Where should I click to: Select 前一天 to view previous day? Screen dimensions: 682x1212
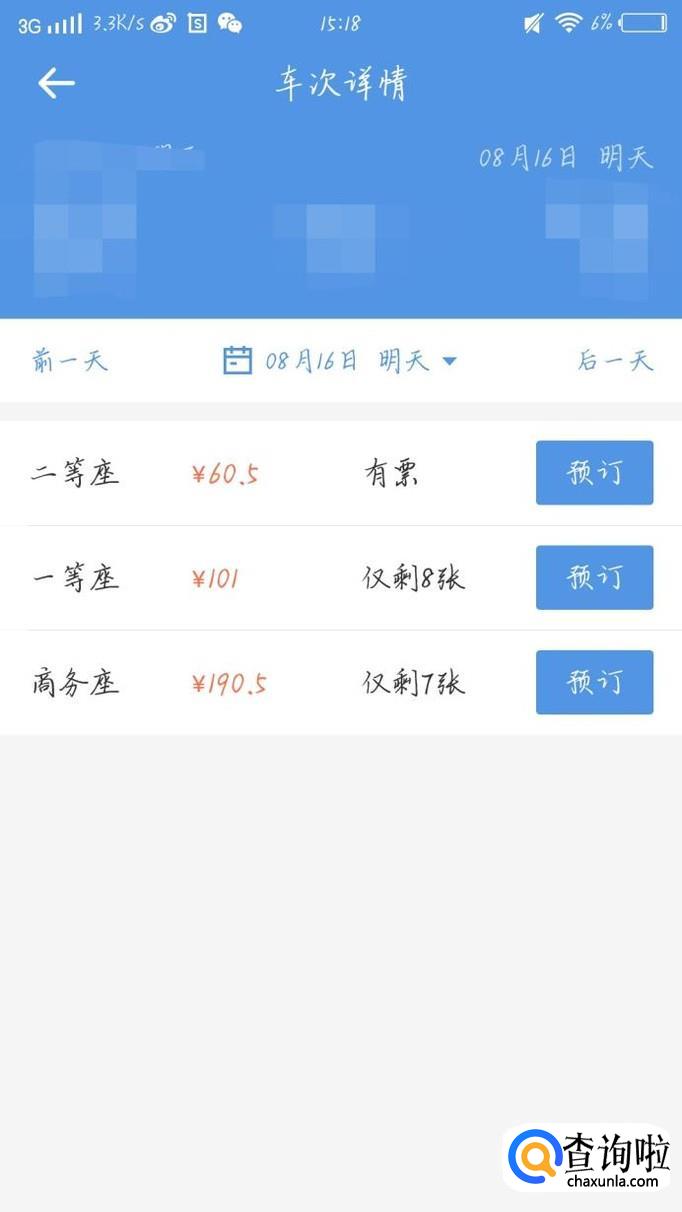69,361
